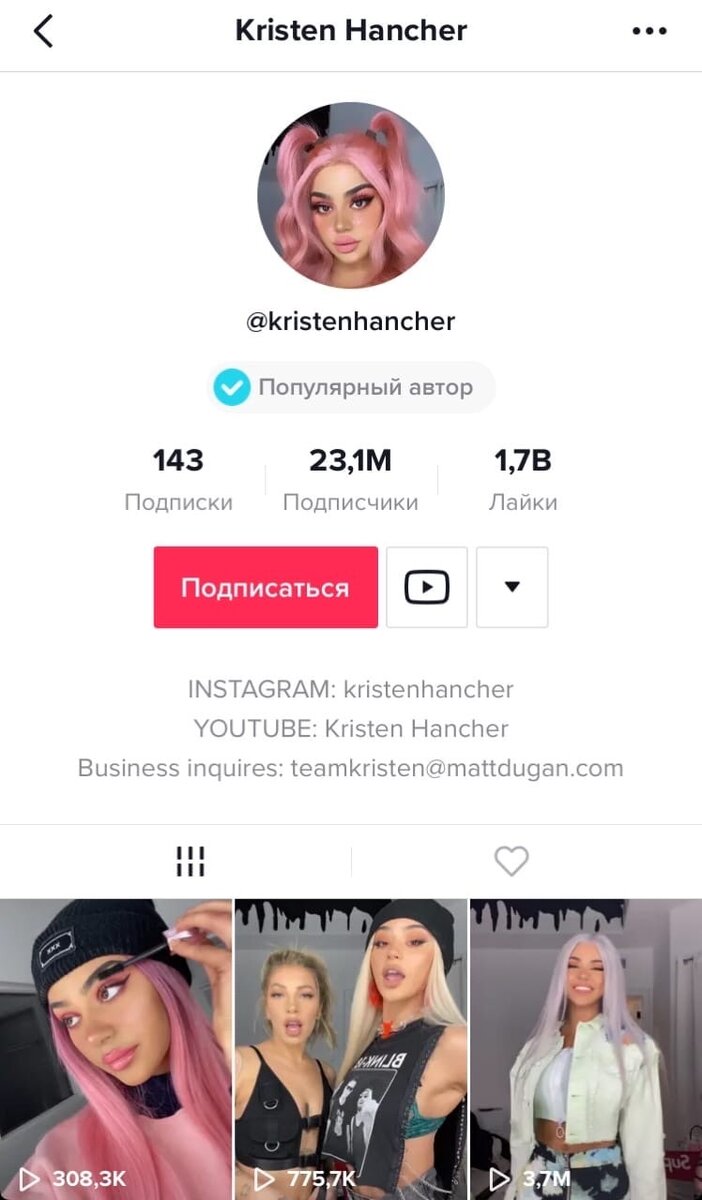Viewport: 702px width, 1200px height.
Task: Go back using the top-left arrow
Action: (43, 32)
